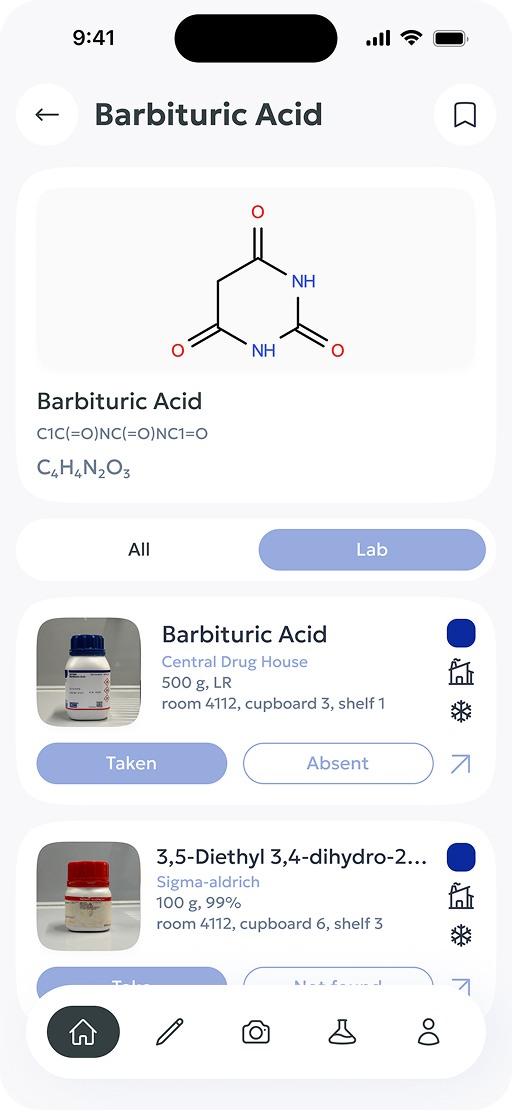View the molecule structure image

(256, 280)
